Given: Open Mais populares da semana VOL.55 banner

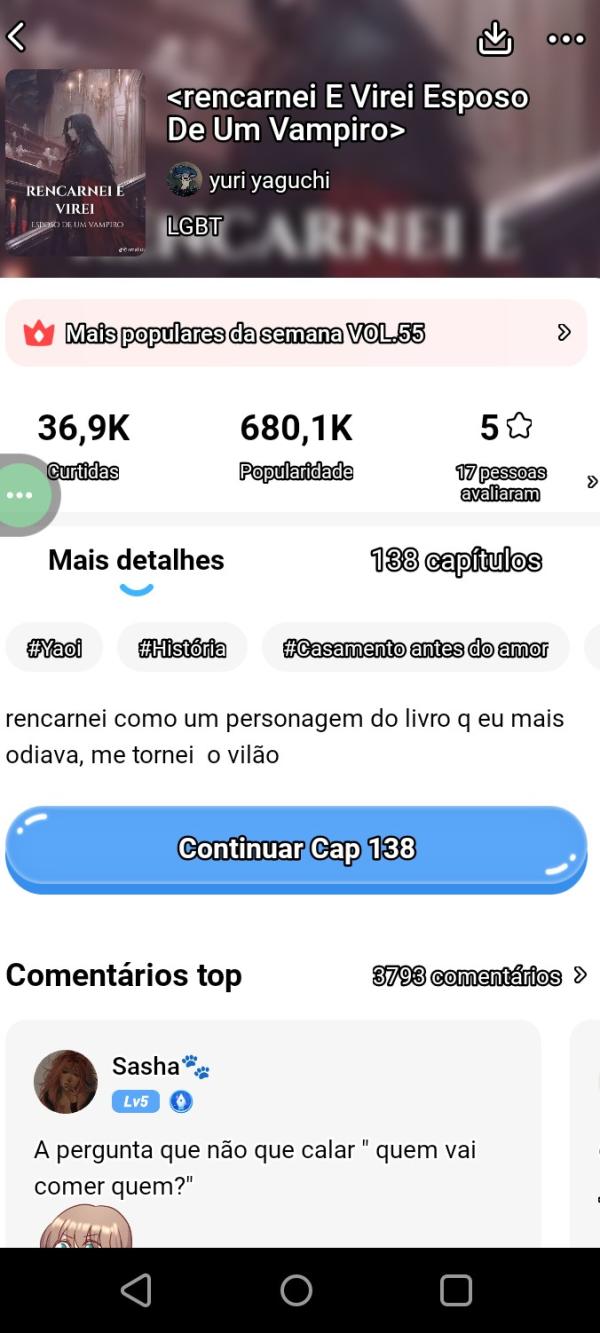Looking at the screenshot, I should [296, 333].
